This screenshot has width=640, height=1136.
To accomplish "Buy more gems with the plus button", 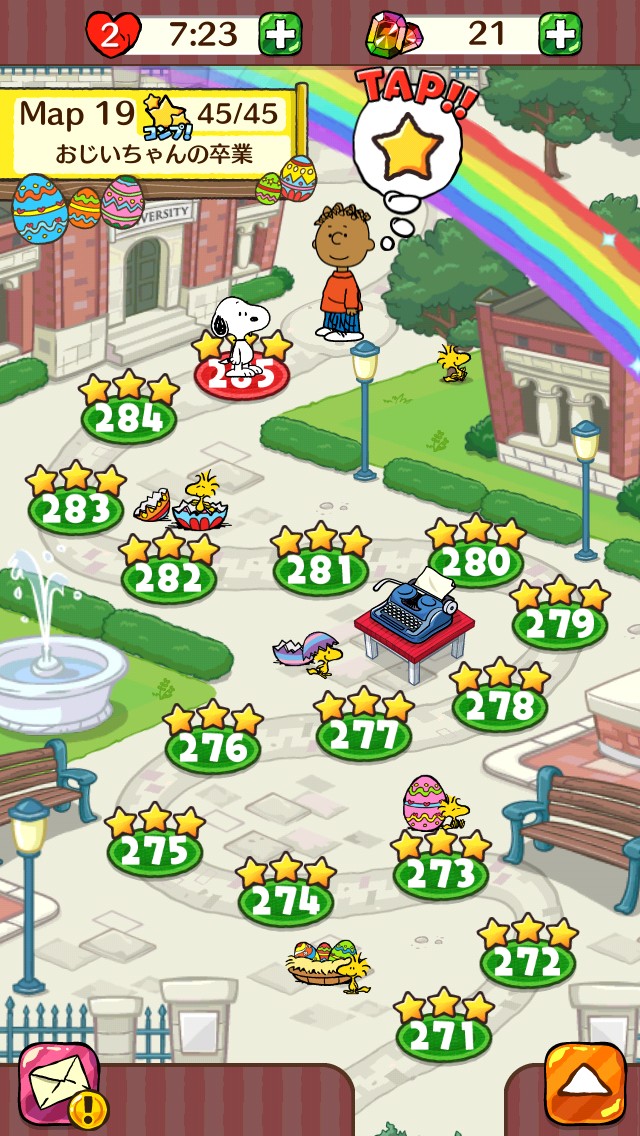I will (x=560, y=35).
